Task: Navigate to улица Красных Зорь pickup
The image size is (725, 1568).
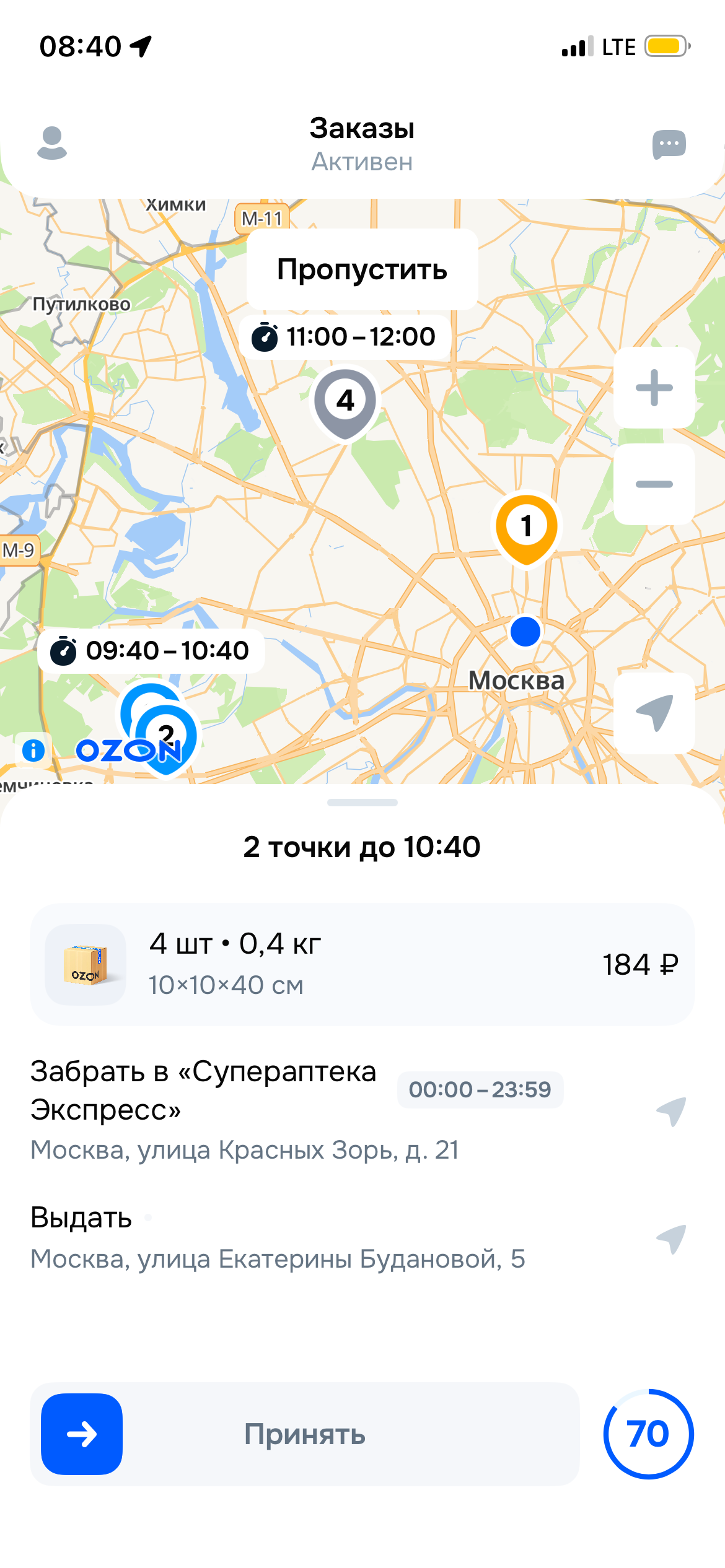Action: coord(671,1111)
